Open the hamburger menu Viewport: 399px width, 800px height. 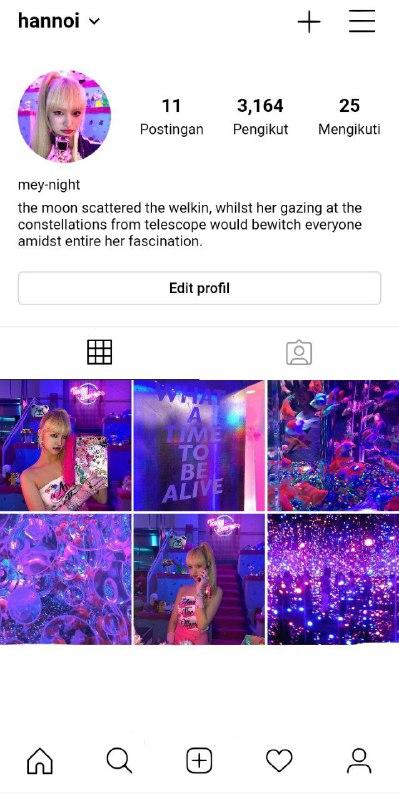pyautogui.click(x=362, y=21)
